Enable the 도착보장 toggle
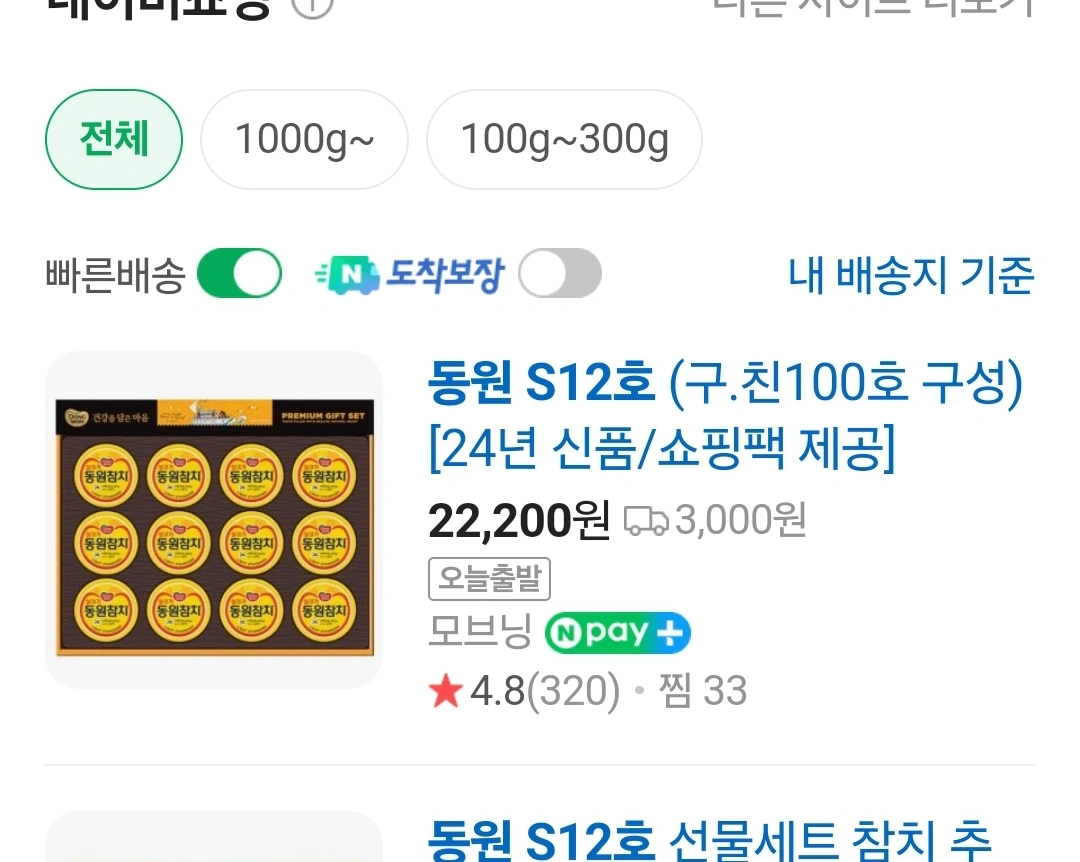 coord(560,274)
